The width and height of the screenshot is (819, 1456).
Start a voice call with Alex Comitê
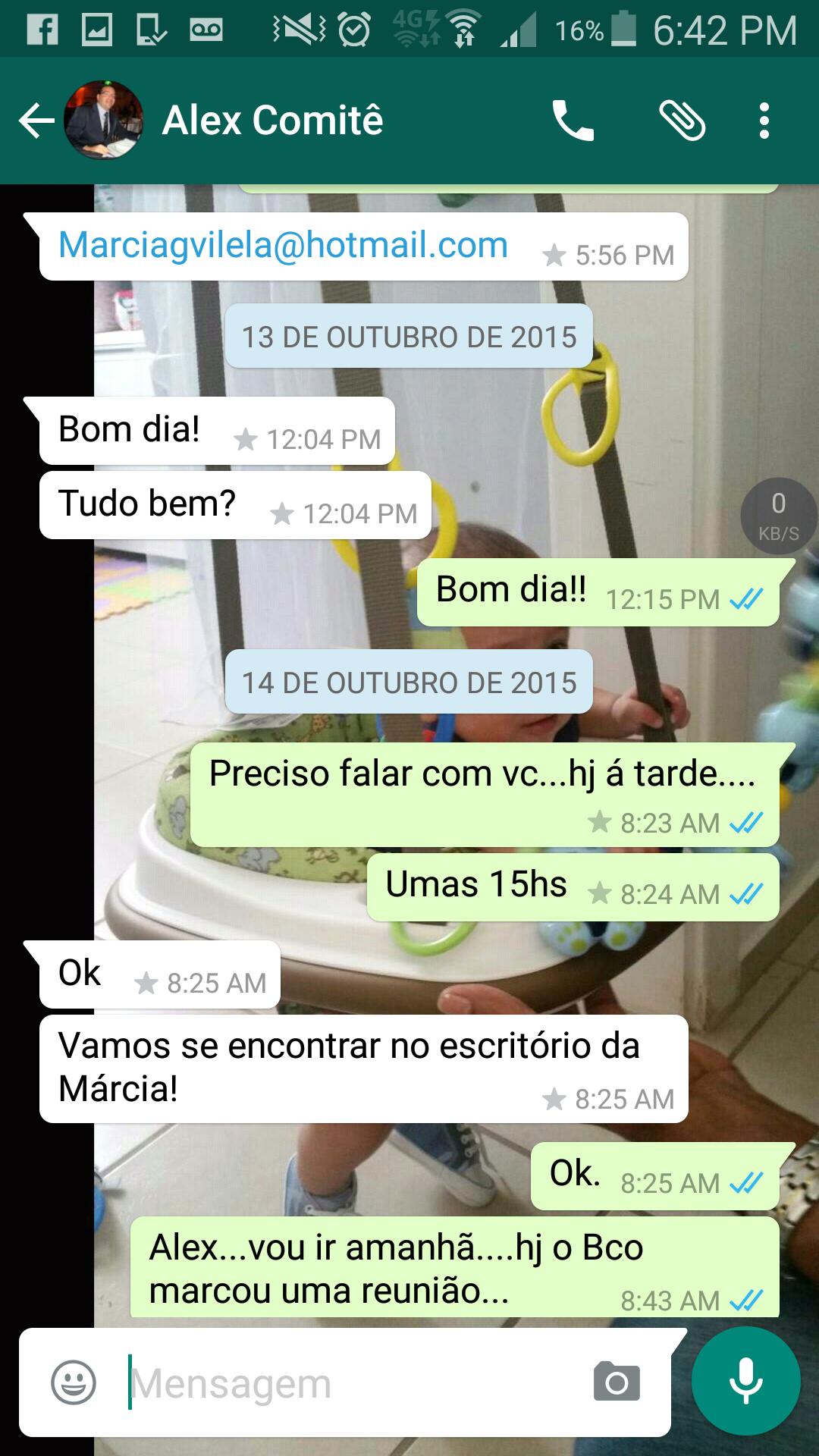point(573,121)
